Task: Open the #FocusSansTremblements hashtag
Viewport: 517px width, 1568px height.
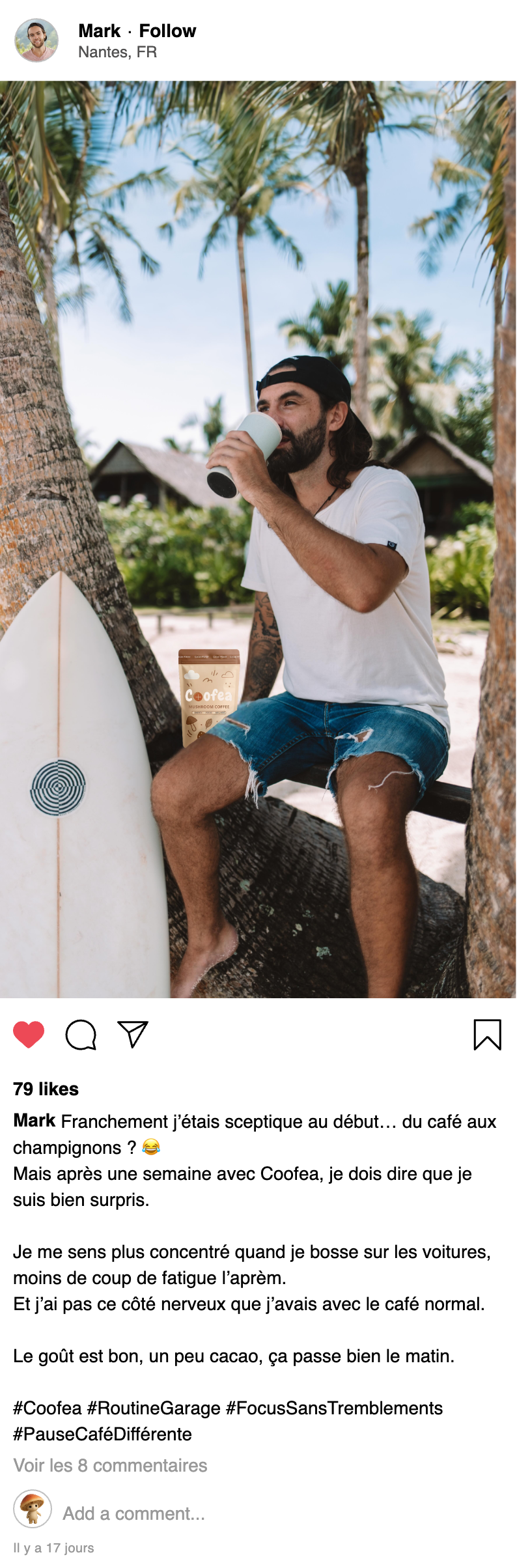Action: 334,1408
